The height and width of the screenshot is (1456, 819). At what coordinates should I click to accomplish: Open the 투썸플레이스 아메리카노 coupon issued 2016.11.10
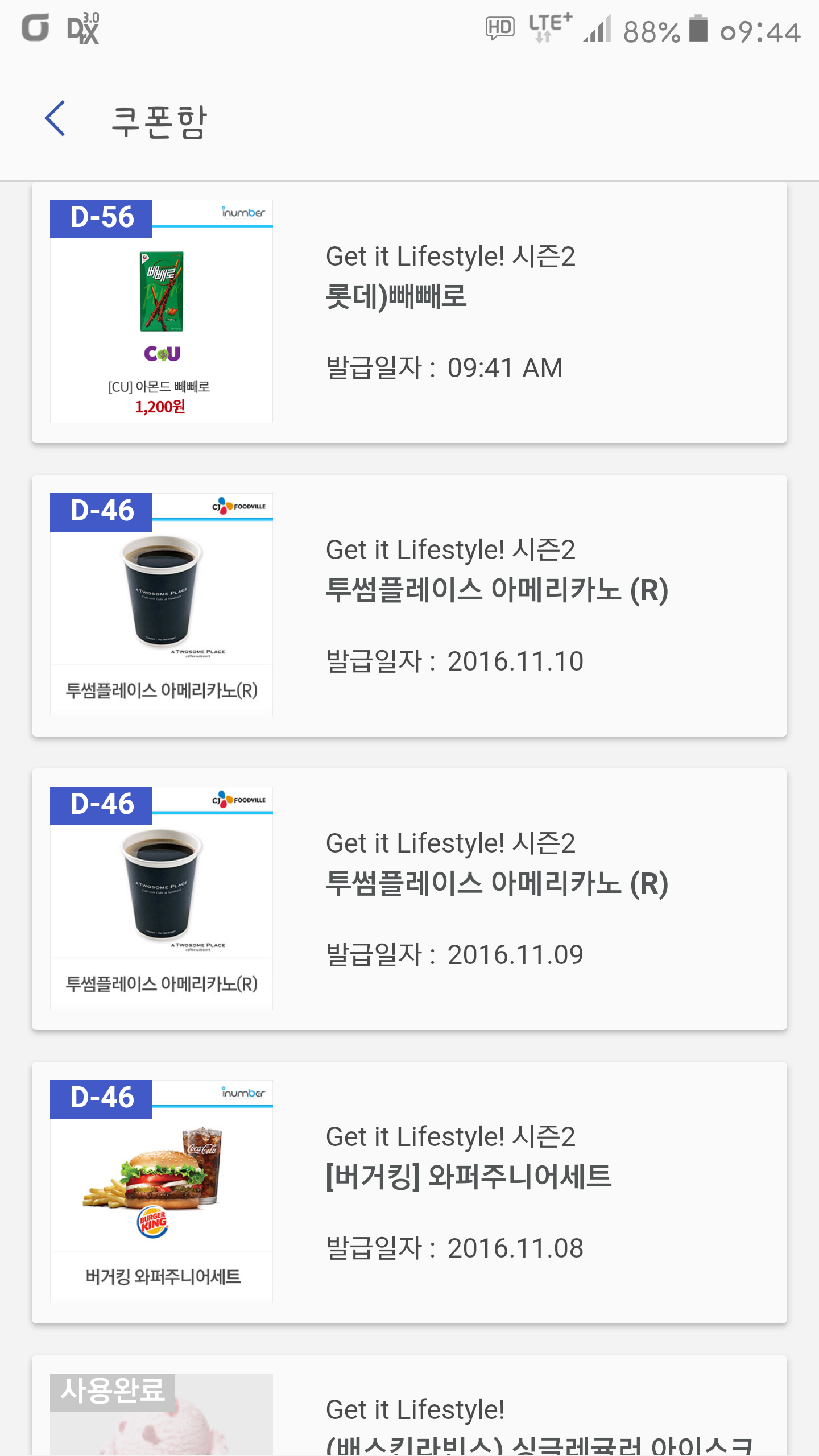click(409, 606)
